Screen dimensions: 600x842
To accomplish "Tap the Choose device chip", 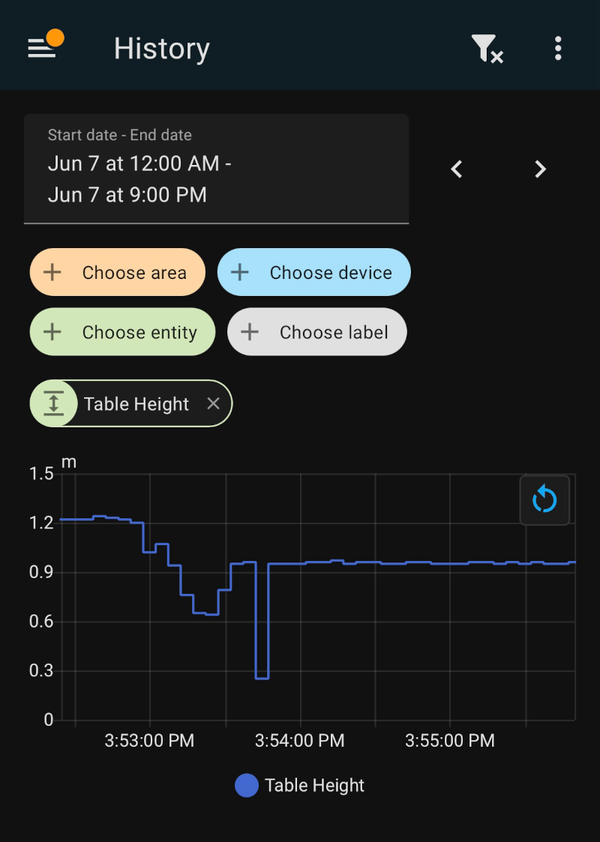I will (x=313, y=272).
